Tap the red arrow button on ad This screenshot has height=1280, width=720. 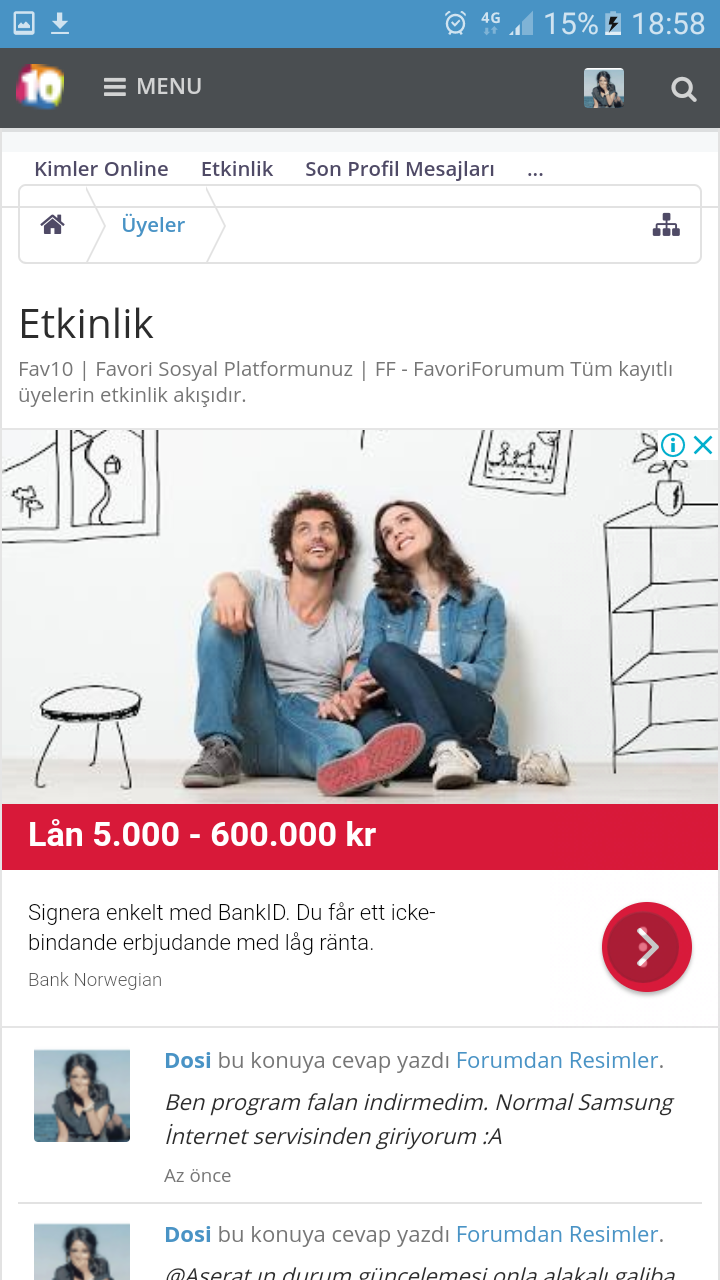click(646, 947)
